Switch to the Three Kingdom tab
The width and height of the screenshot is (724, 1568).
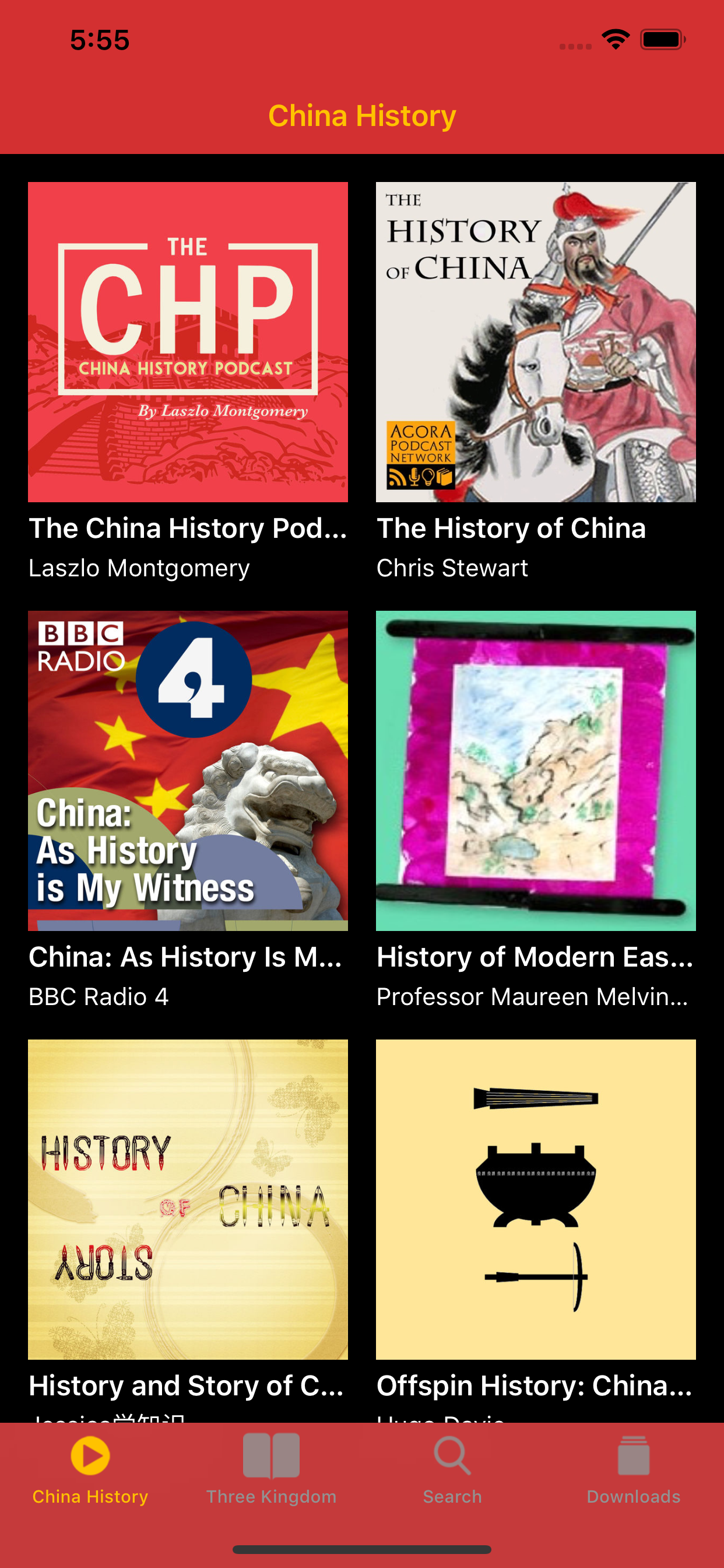coord(271,1469)
